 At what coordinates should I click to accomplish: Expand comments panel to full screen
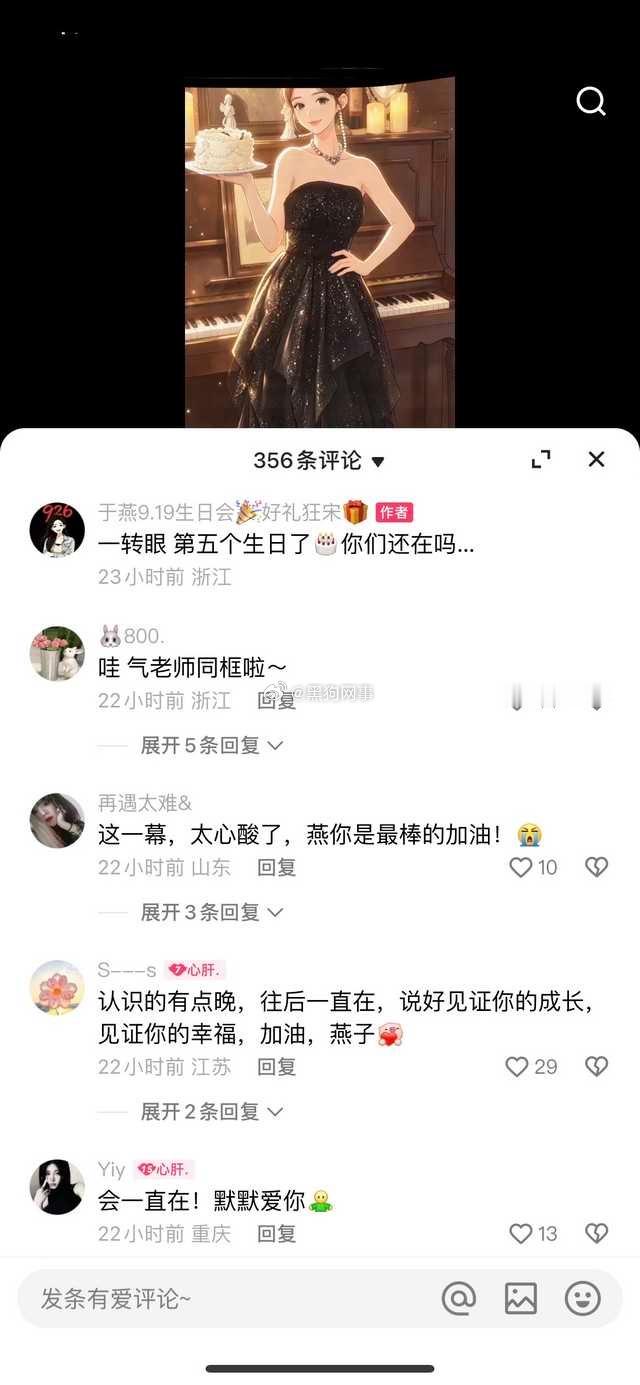[541, 459]
